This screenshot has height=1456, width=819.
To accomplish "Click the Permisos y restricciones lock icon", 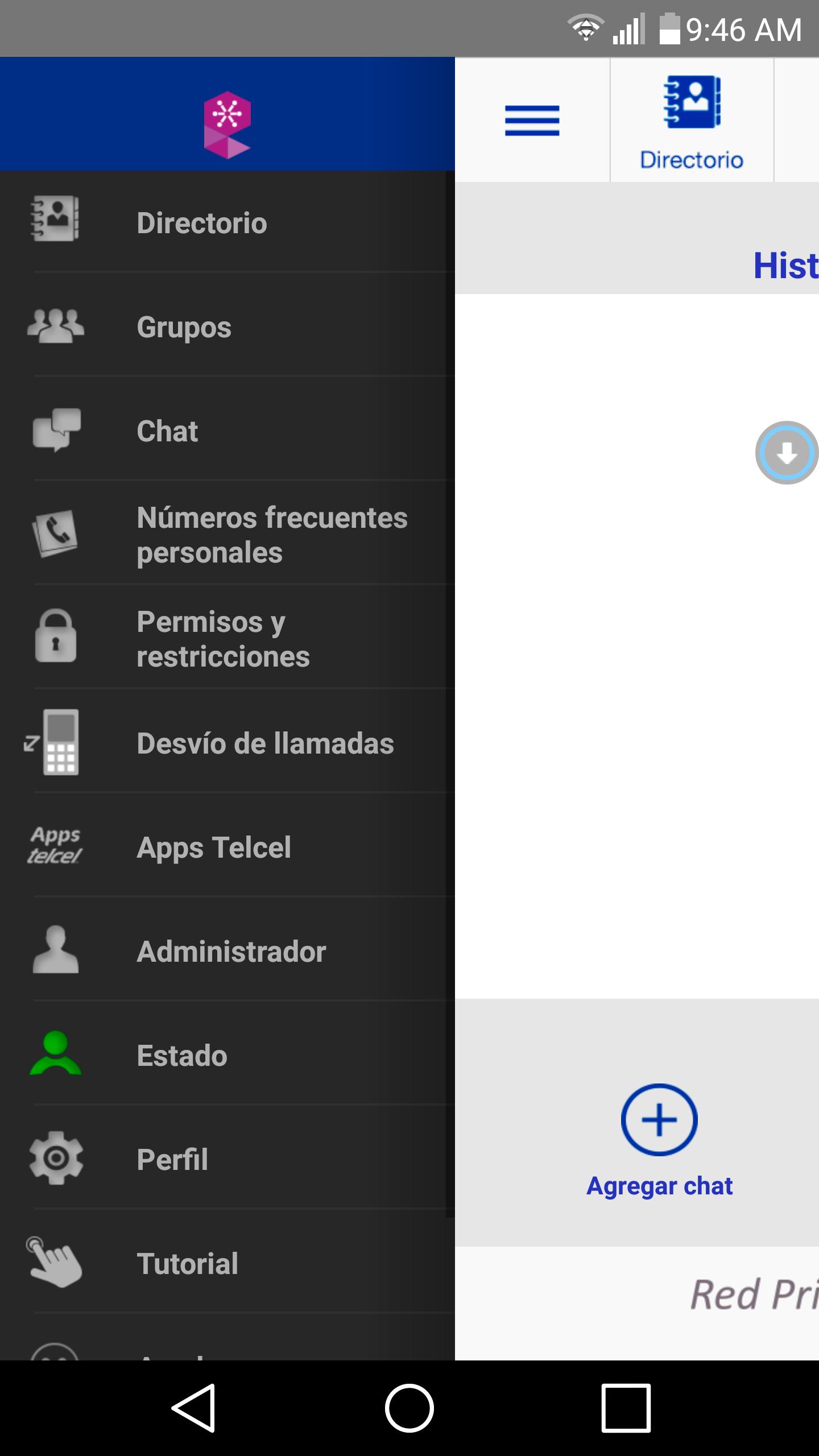I will pyautogui.click(x=55, y=639).
